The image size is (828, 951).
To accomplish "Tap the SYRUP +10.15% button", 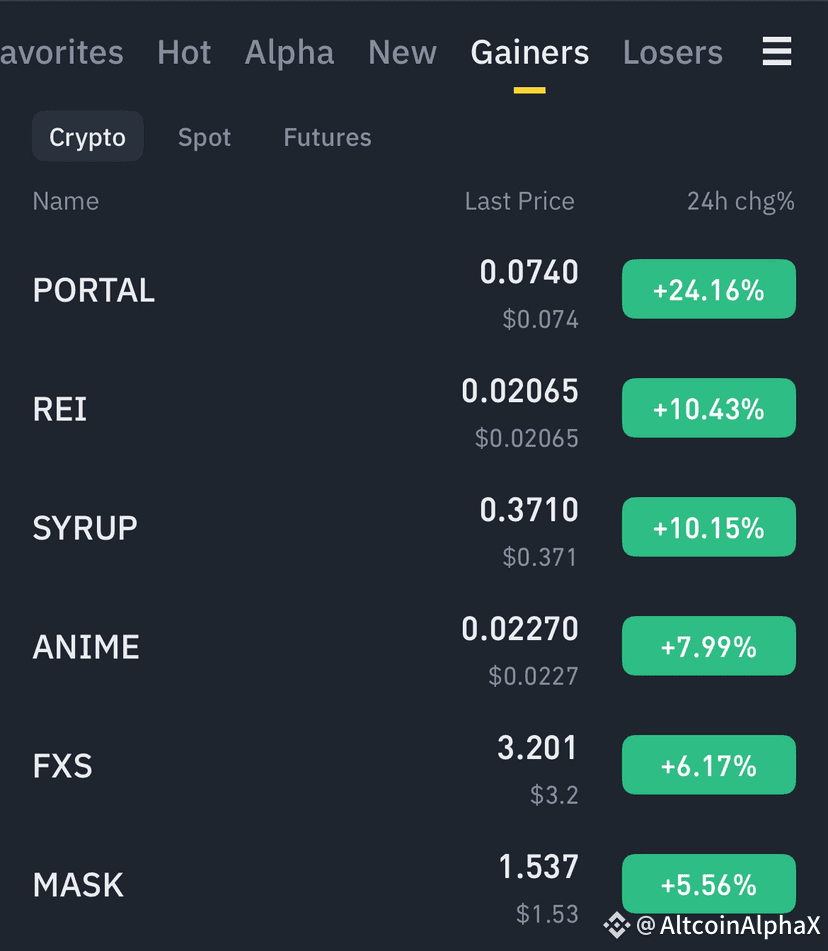I will click(x=709, y=527).
